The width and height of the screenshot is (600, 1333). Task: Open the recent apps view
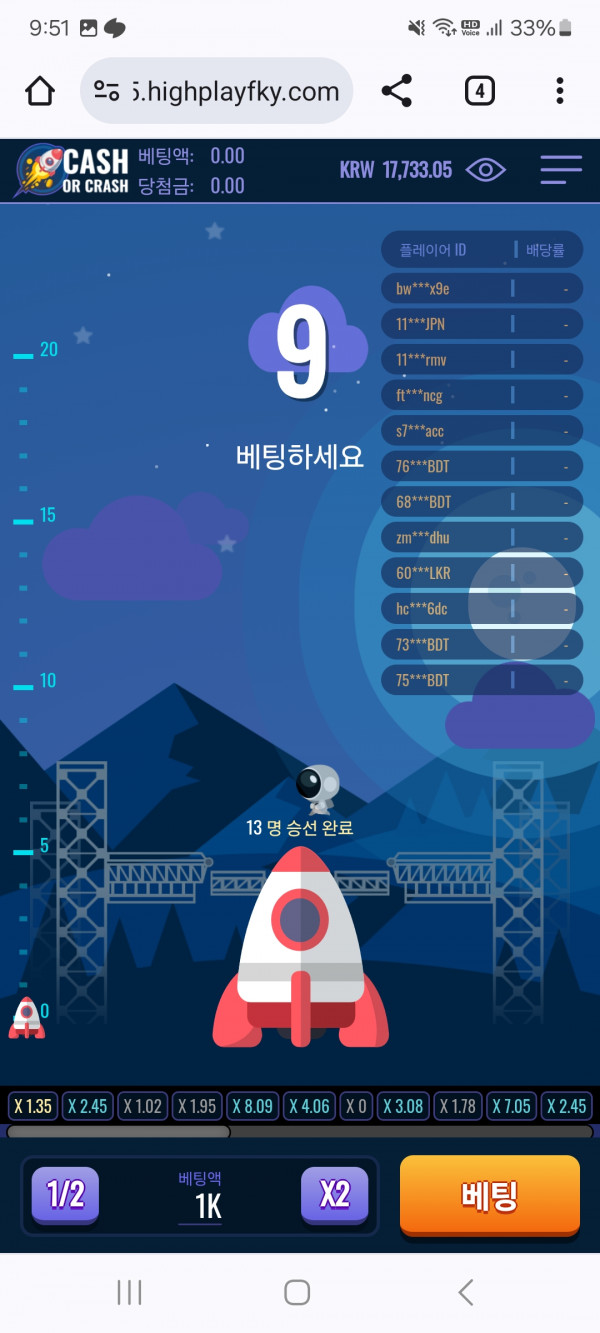(129, 1293)
